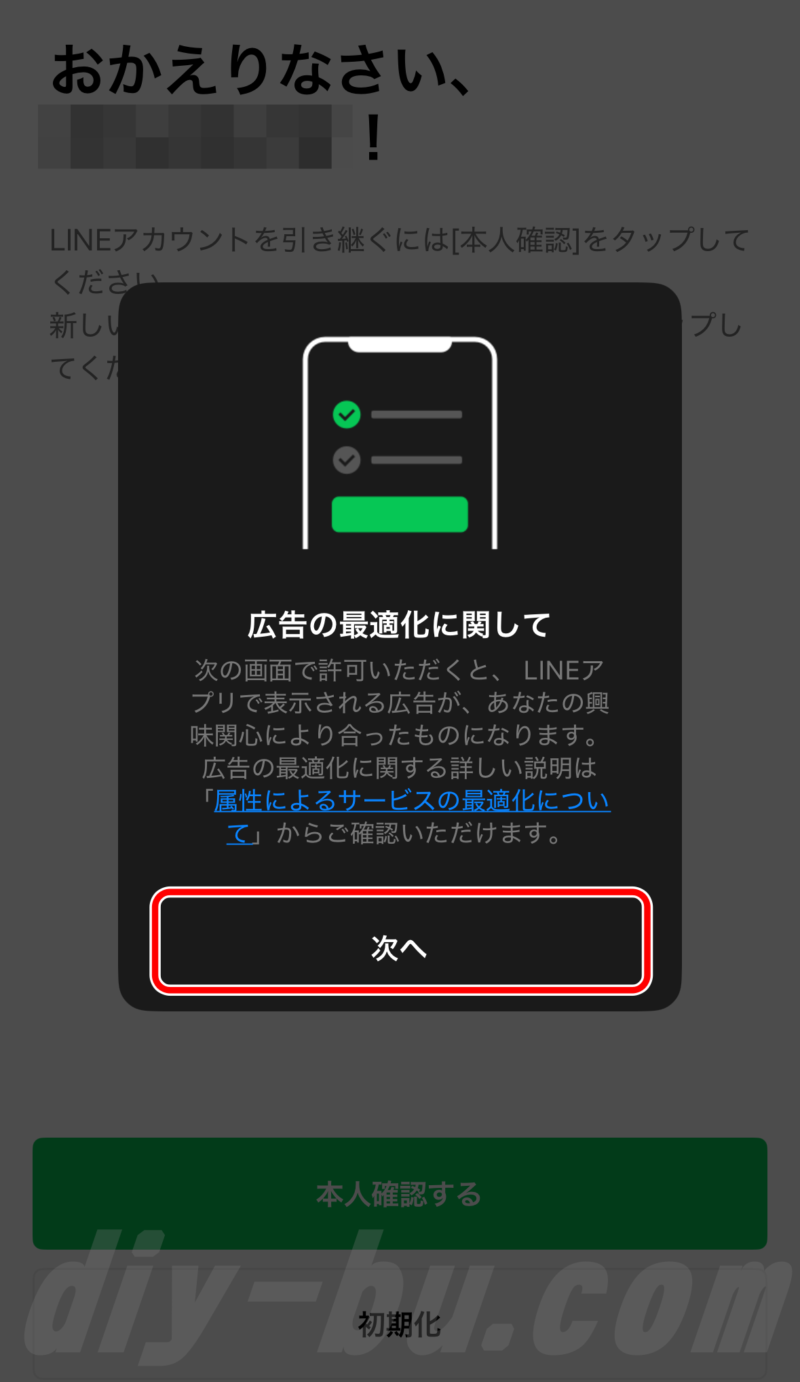Tap the 次へ button in the dialog

(400, 941)
